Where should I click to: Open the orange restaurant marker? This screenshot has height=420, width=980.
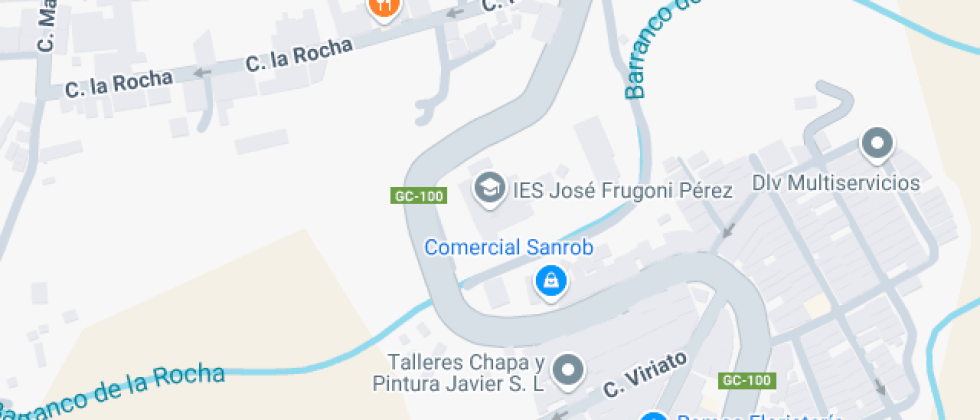pyautogui.click(x=384, y=9)
